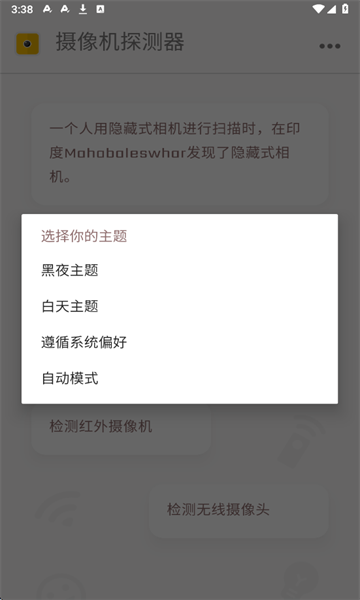Select the 黑夜主题 option
Viewport: 360px width, 600px height.
pos(179,271)
